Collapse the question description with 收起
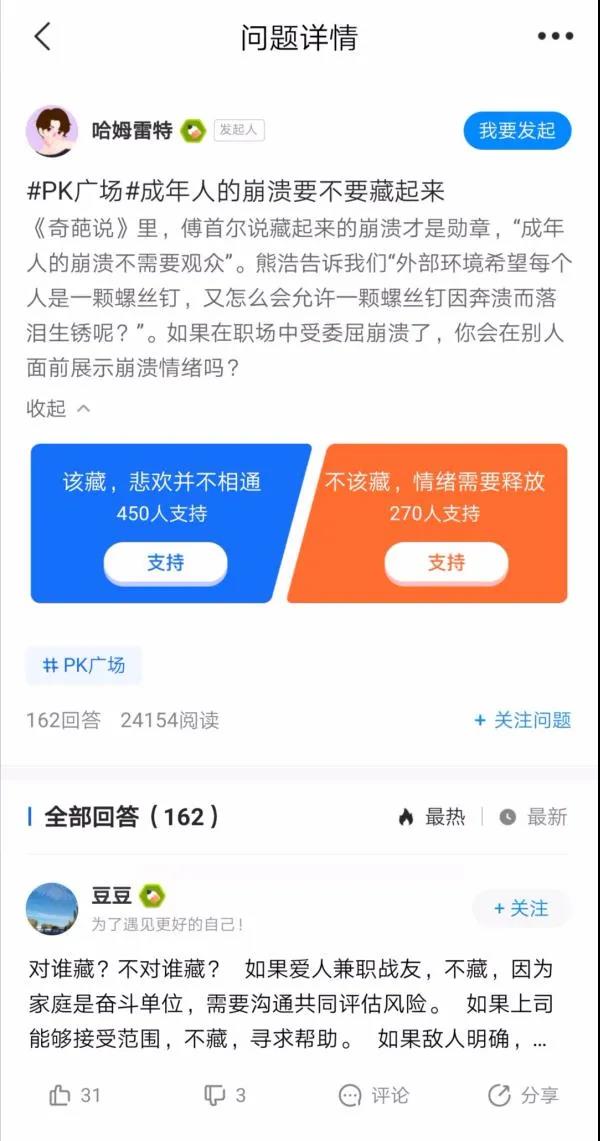The width and height of the screenshot is (600, 1141). tap(58, 408)
